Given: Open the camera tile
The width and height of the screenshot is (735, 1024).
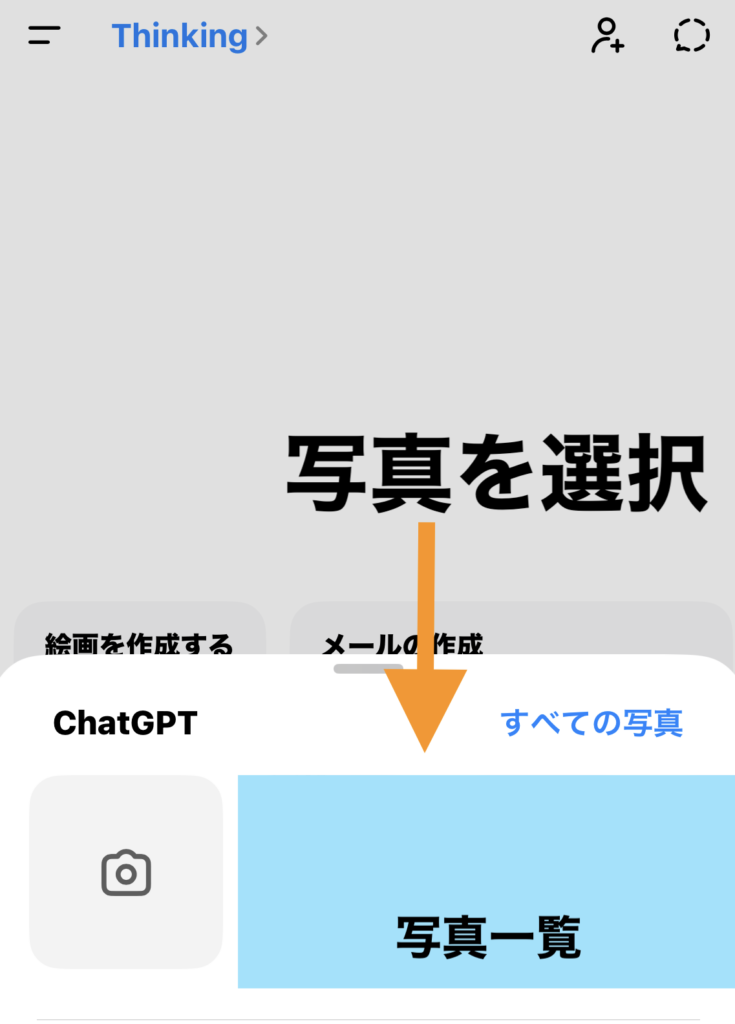Looking at the screenshot, I should 126,872.
